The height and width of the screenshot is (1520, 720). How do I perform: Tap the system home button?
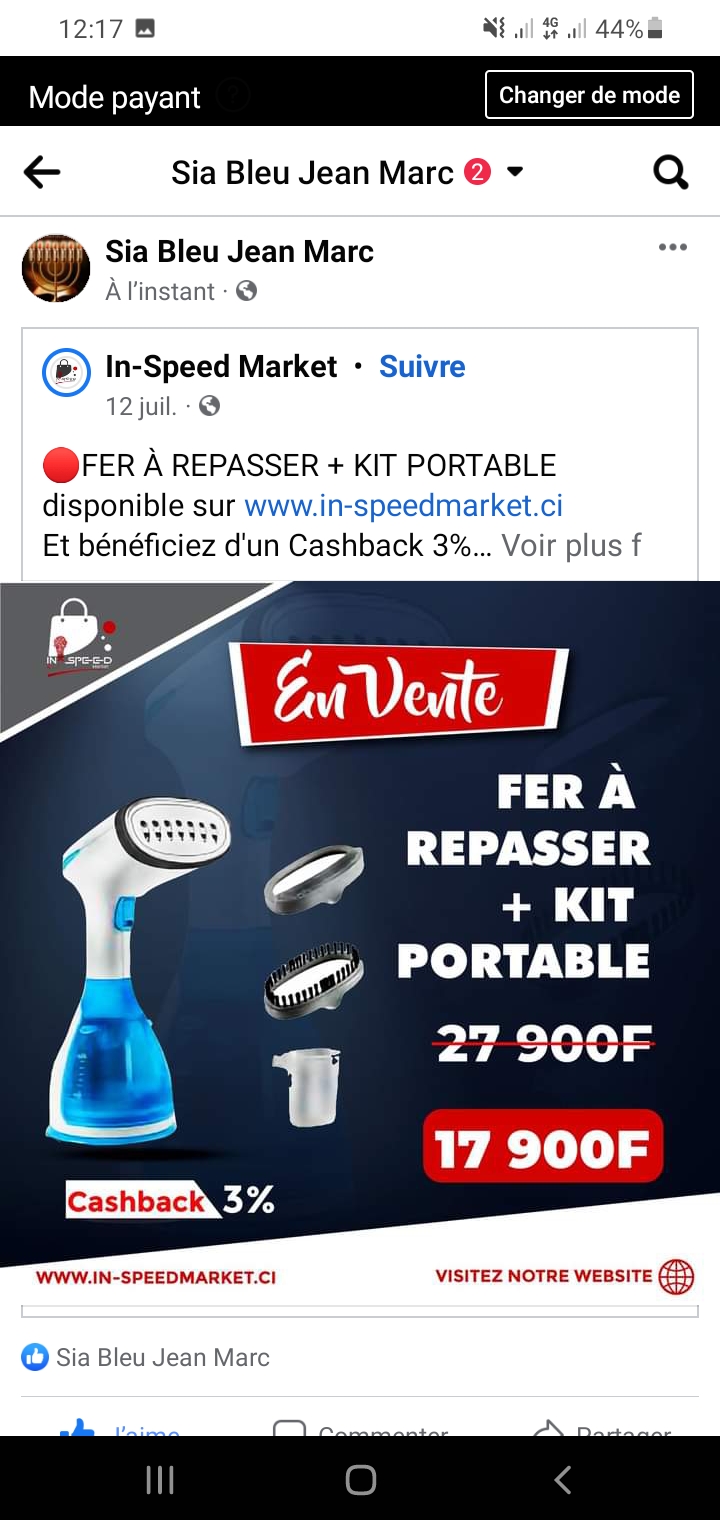coord(360,1480)
